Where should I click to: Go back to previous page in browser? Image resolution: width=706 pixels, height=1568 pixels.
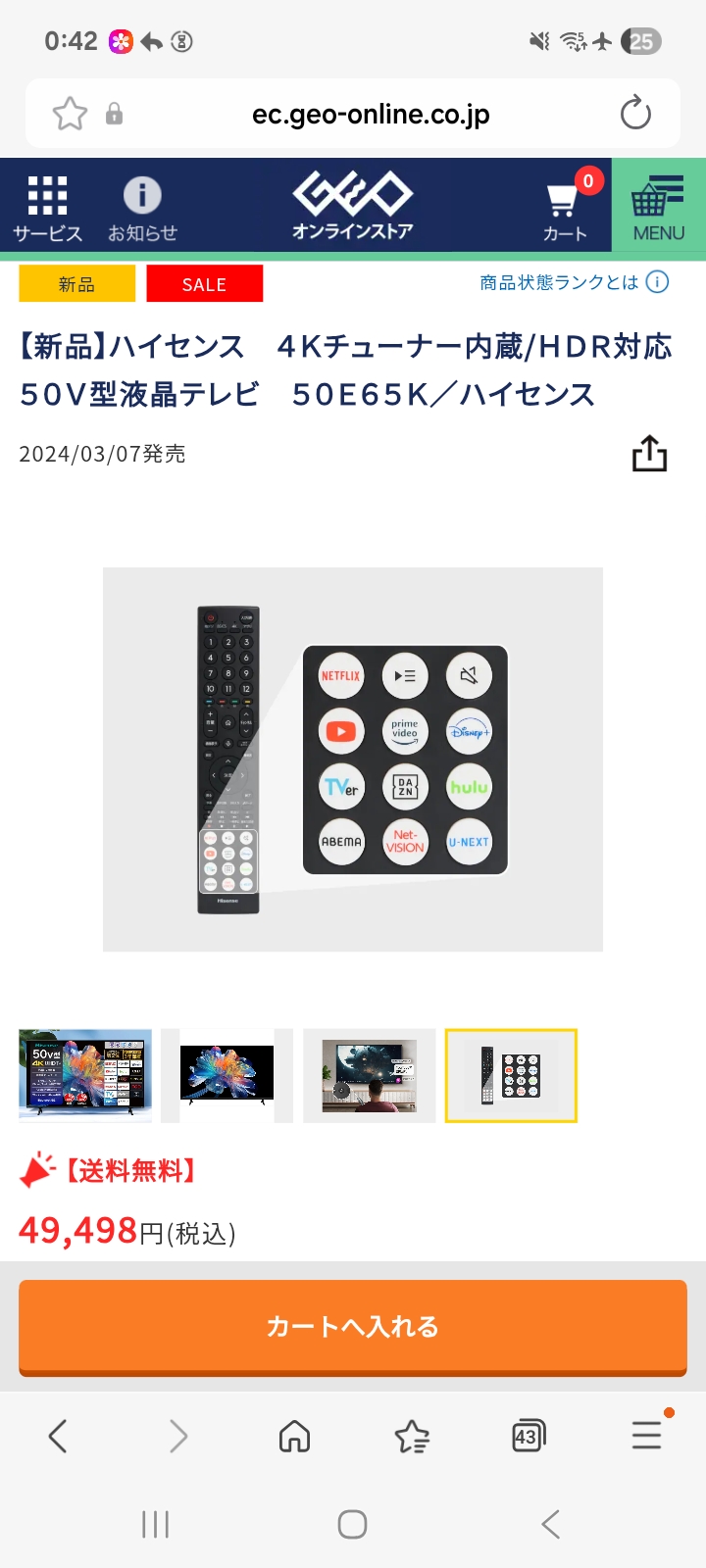(x=58, y=1437)
